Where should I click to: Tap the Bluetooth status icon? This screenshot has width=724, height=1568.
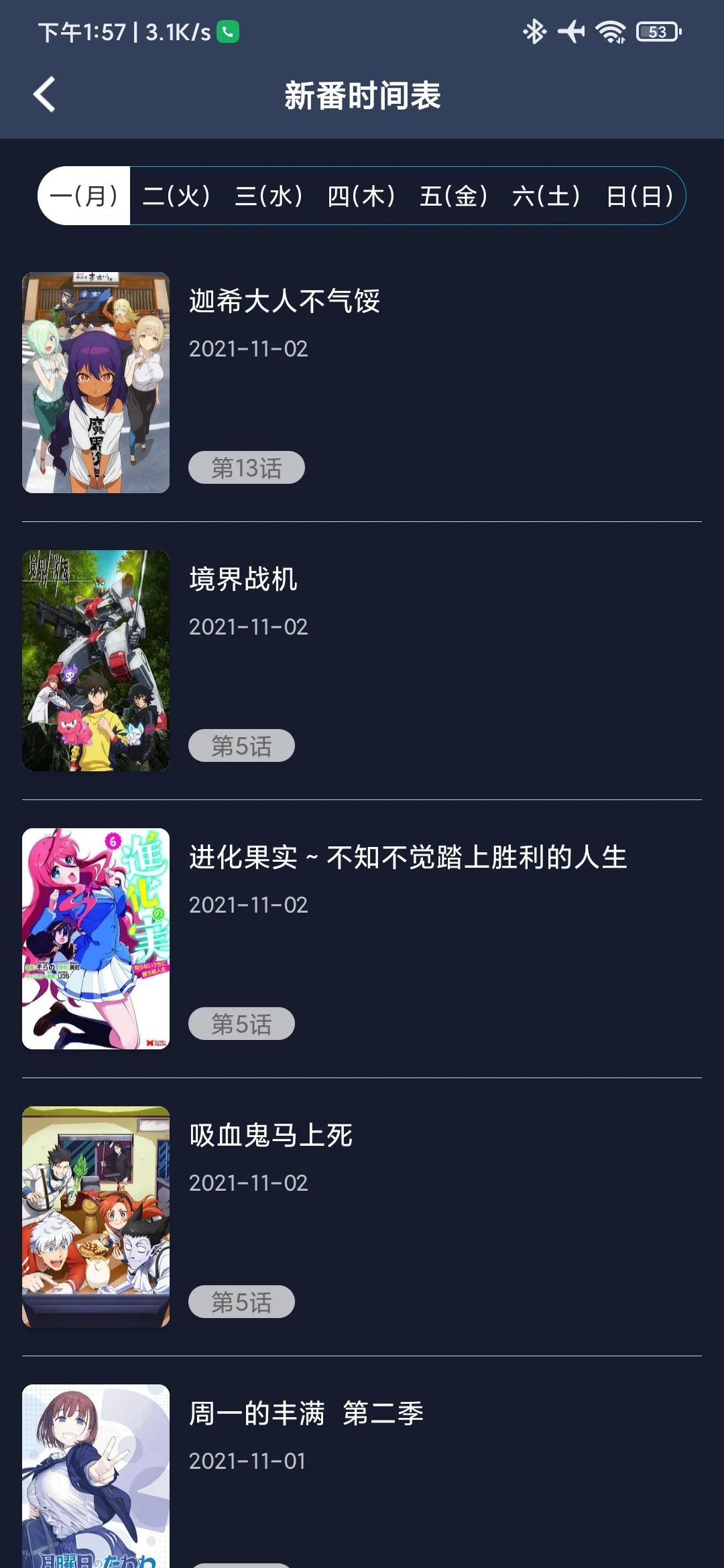pos(534,29)
